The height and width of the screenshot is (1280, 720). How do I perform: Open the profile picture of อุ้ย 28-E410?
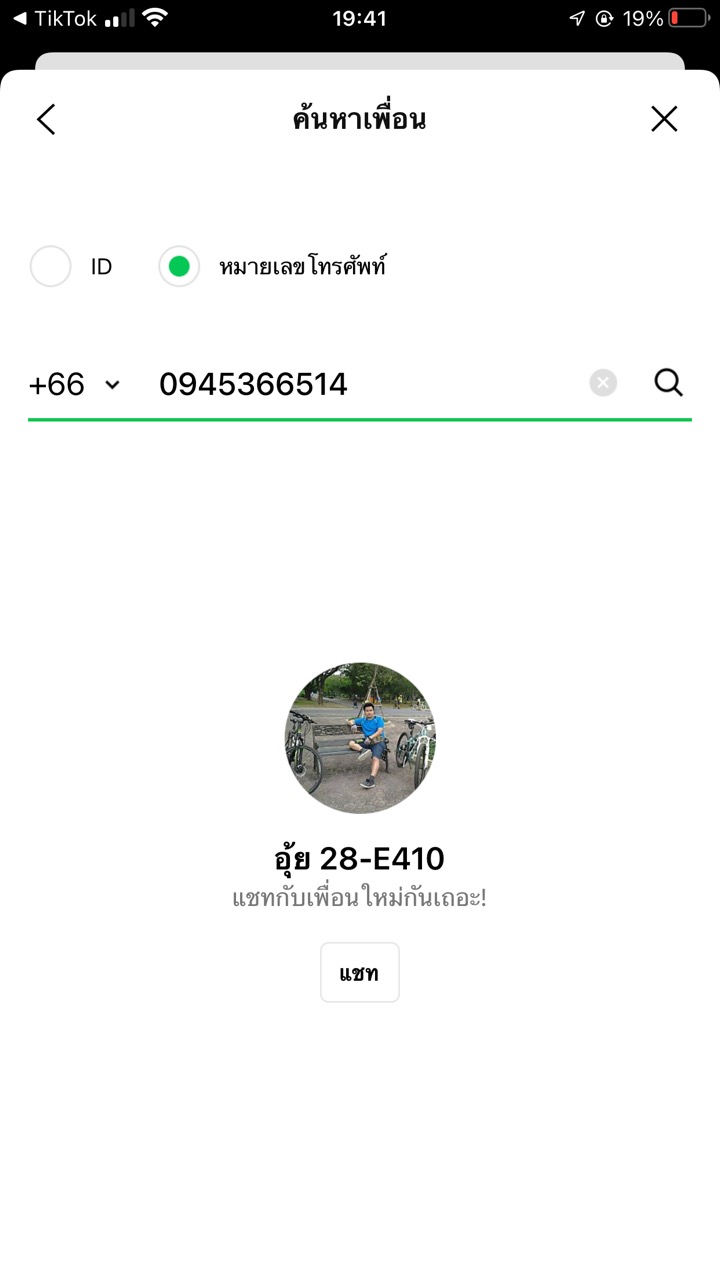(x=360, y=737)
